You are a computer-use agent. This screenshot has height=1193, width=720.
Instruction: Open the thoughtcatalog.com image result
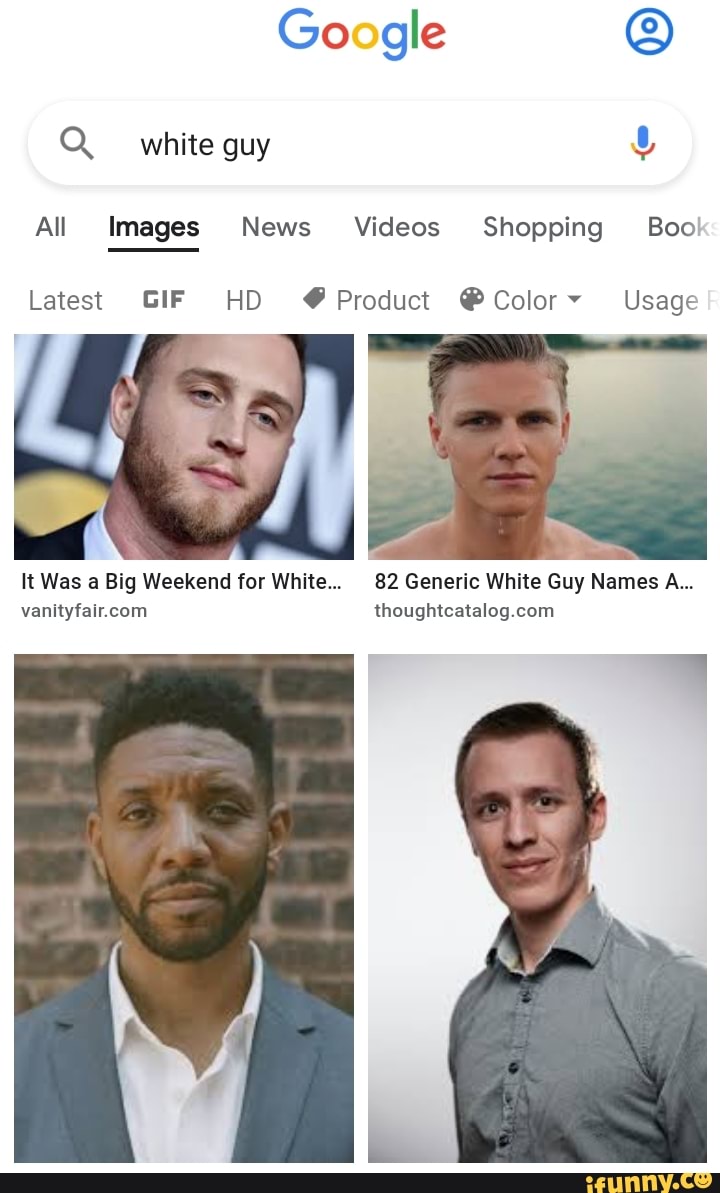click(537, 446)
